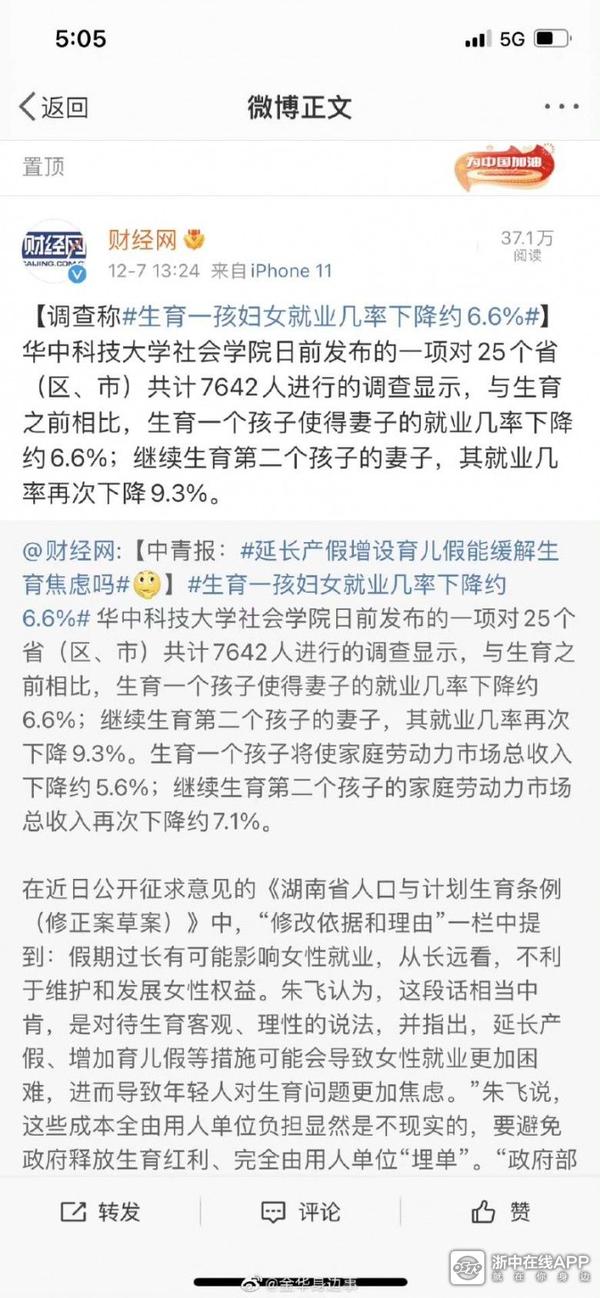Open hashtag #生育一孩妇女就业几率下降约6.6%# in headline
This screenshot has height=1298, width=600.
tap(331, 317)
